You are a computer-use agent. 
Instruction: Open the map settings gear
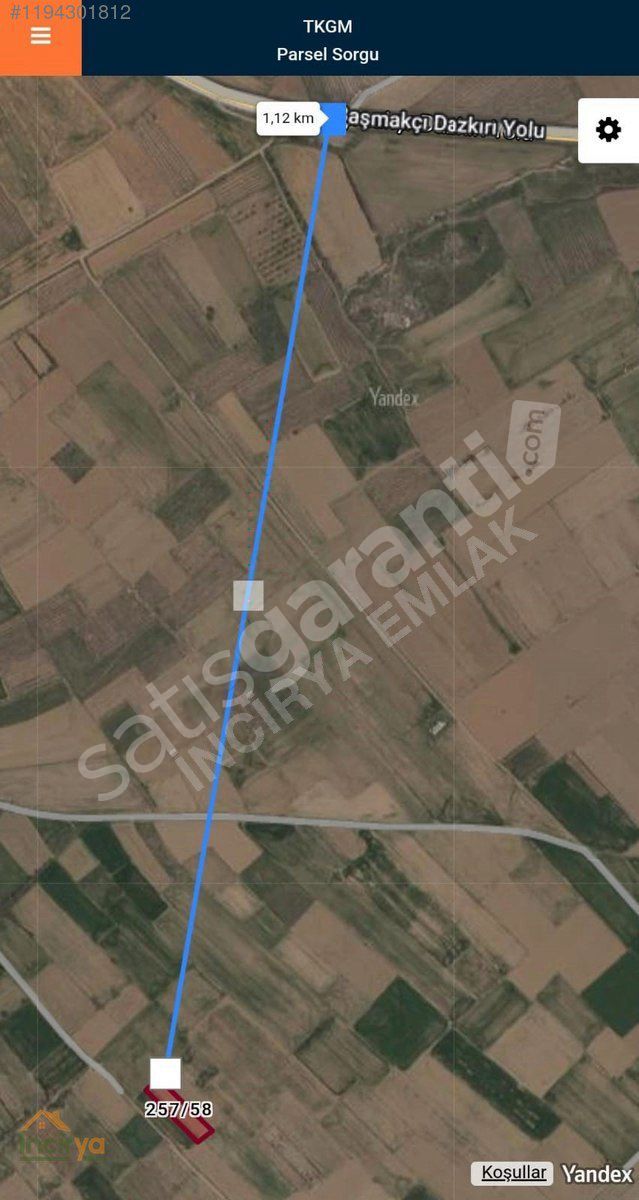(x=608, y=130)
